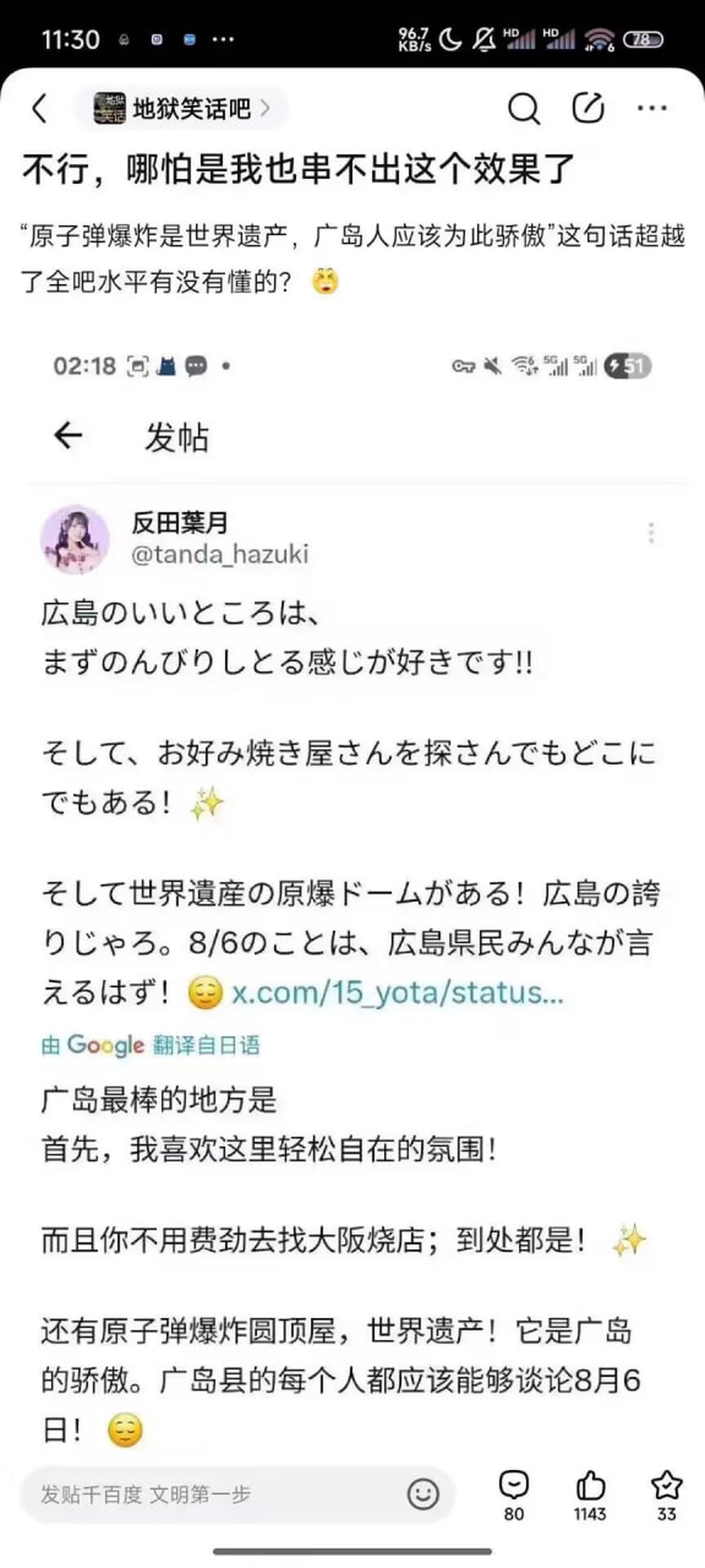Tap the share icon in the top bar
The image size is (705, 1568).
(589, 108)
